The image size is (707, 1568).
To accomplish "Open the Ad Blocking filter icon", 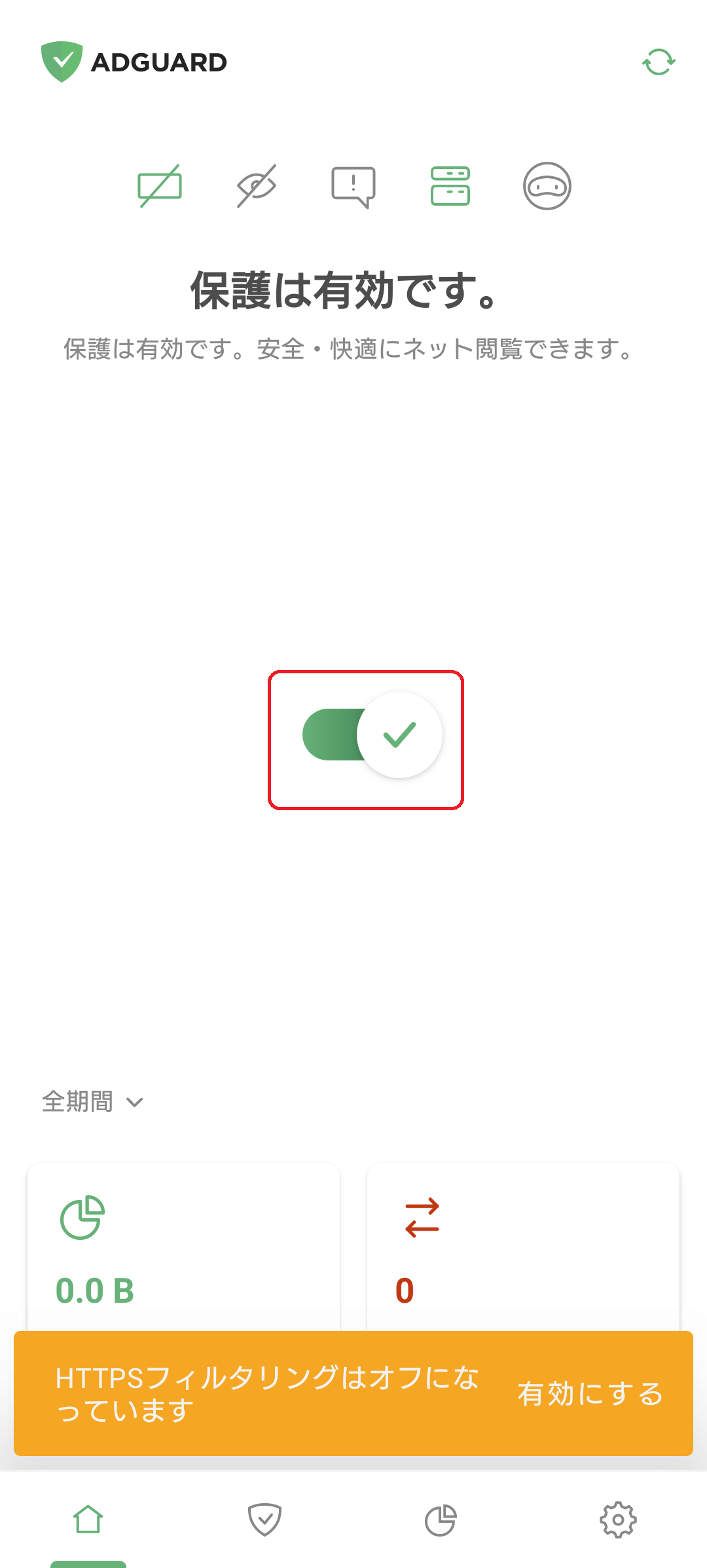I will [x=159, y=186].
